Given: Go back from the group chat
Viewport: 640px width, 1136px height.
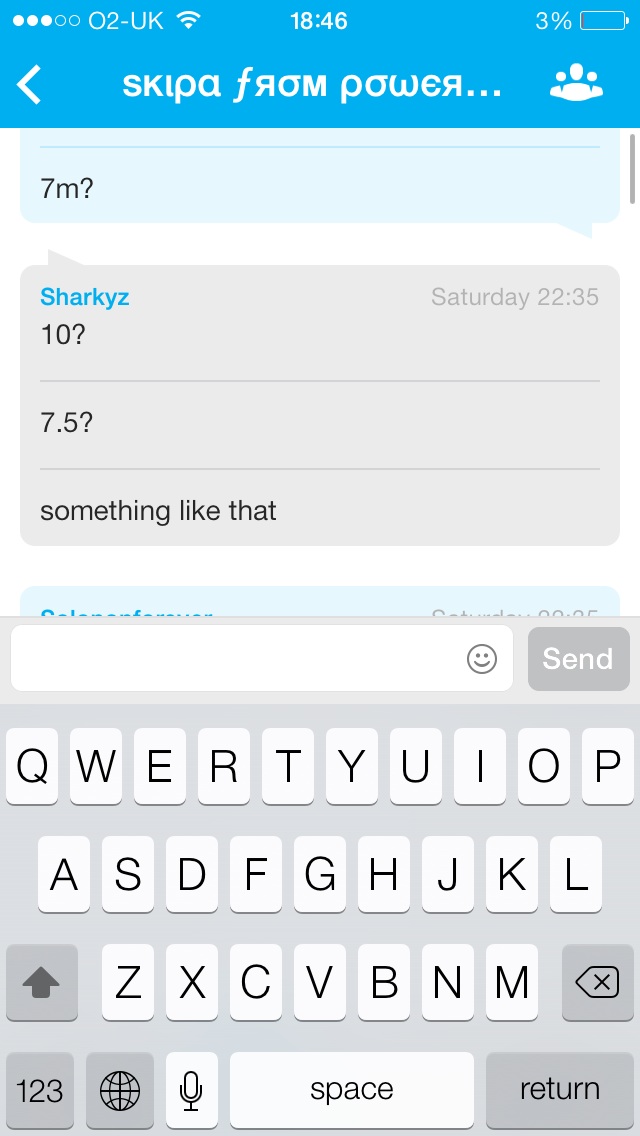Looking at the screenshot, I should click(x=31, y=85).
